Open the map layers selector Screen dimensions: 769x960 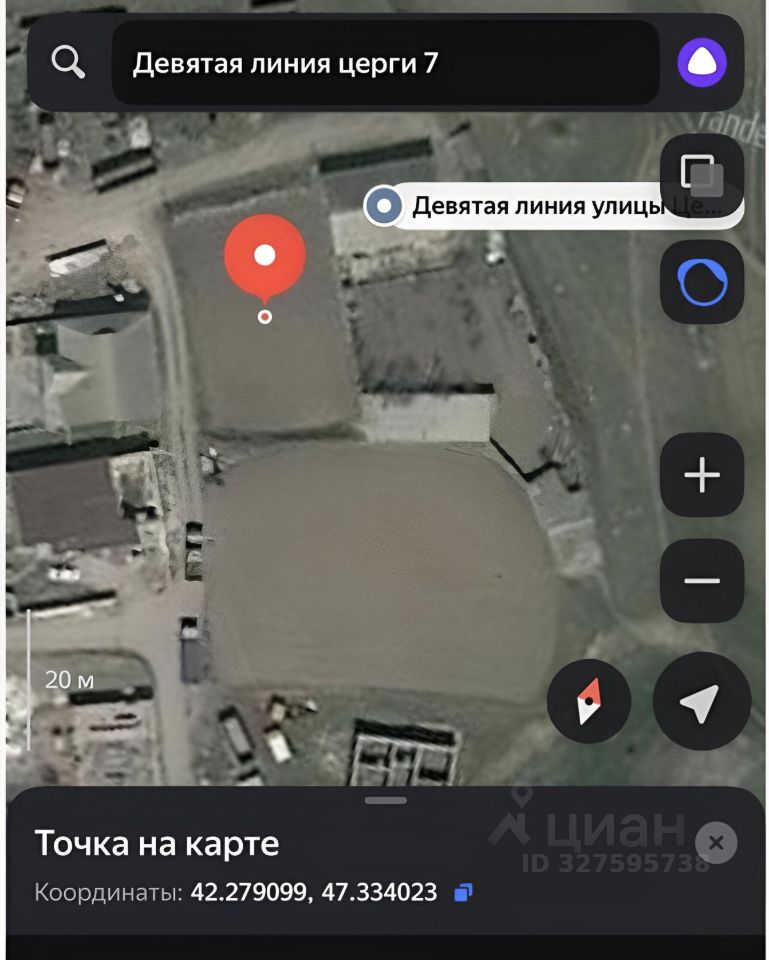coord(701,175)
